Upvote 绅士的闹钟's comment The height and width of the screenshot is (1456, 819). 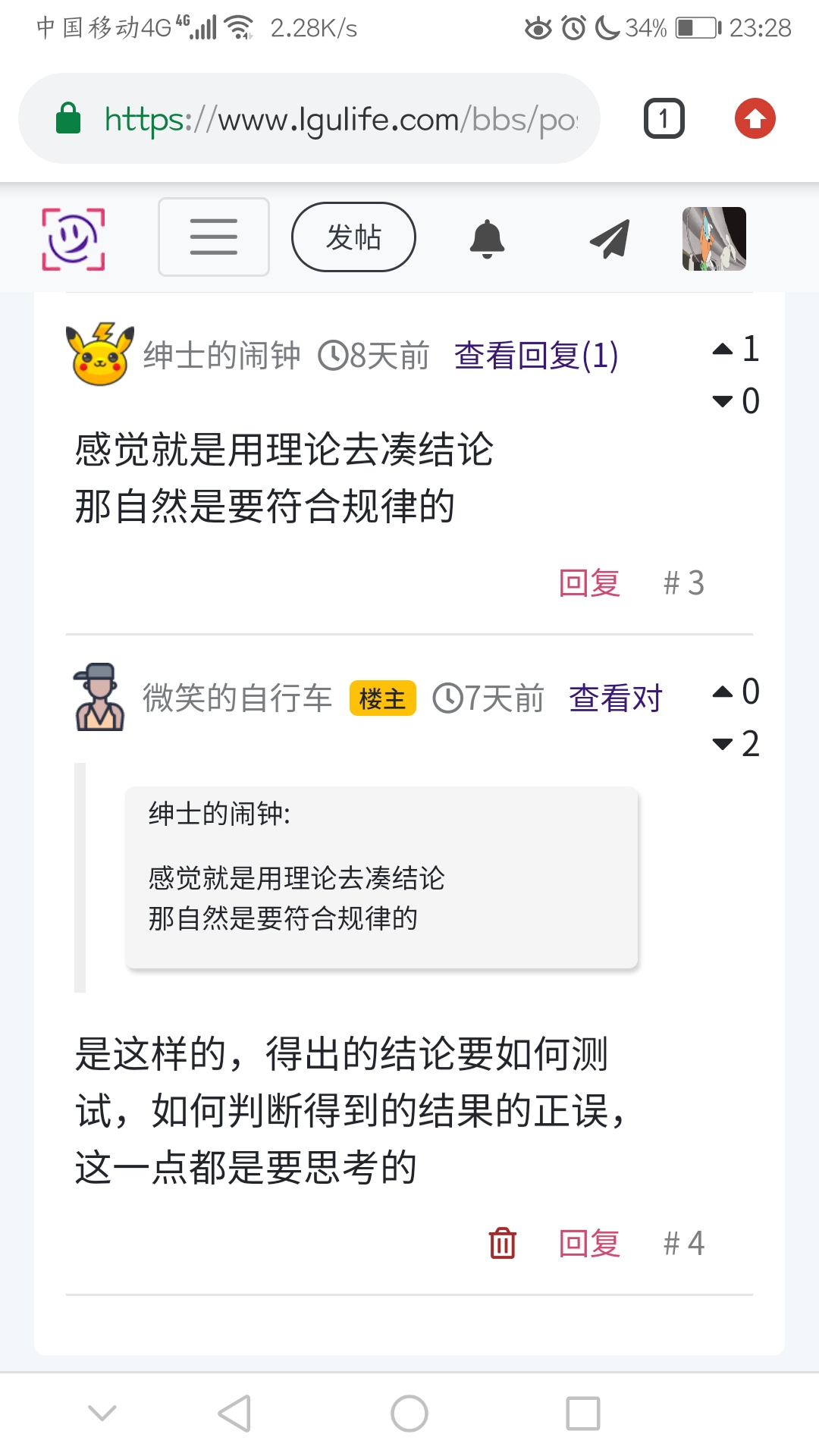pos(723,350)
